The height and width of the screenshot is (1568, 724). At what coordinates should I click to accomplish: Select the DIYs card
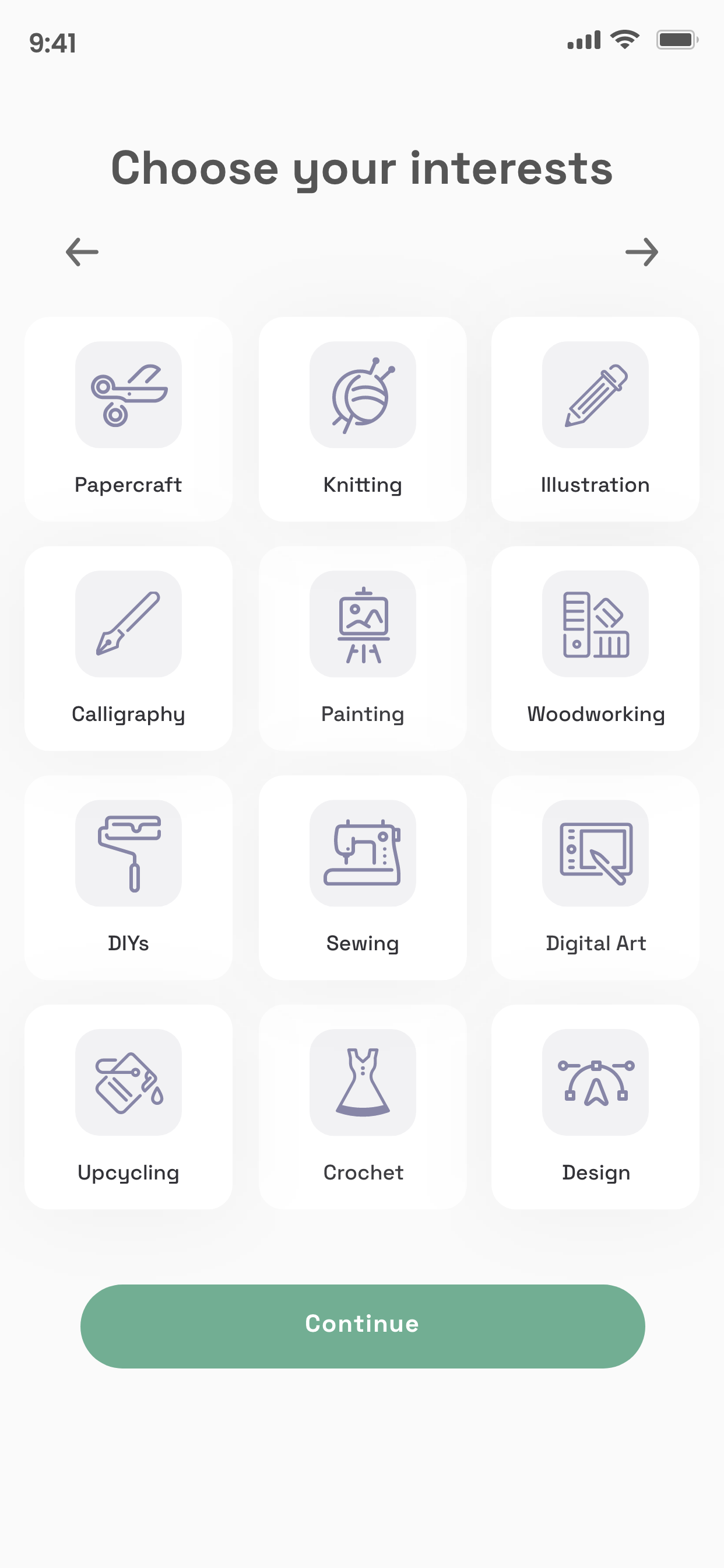pos(128,878)
